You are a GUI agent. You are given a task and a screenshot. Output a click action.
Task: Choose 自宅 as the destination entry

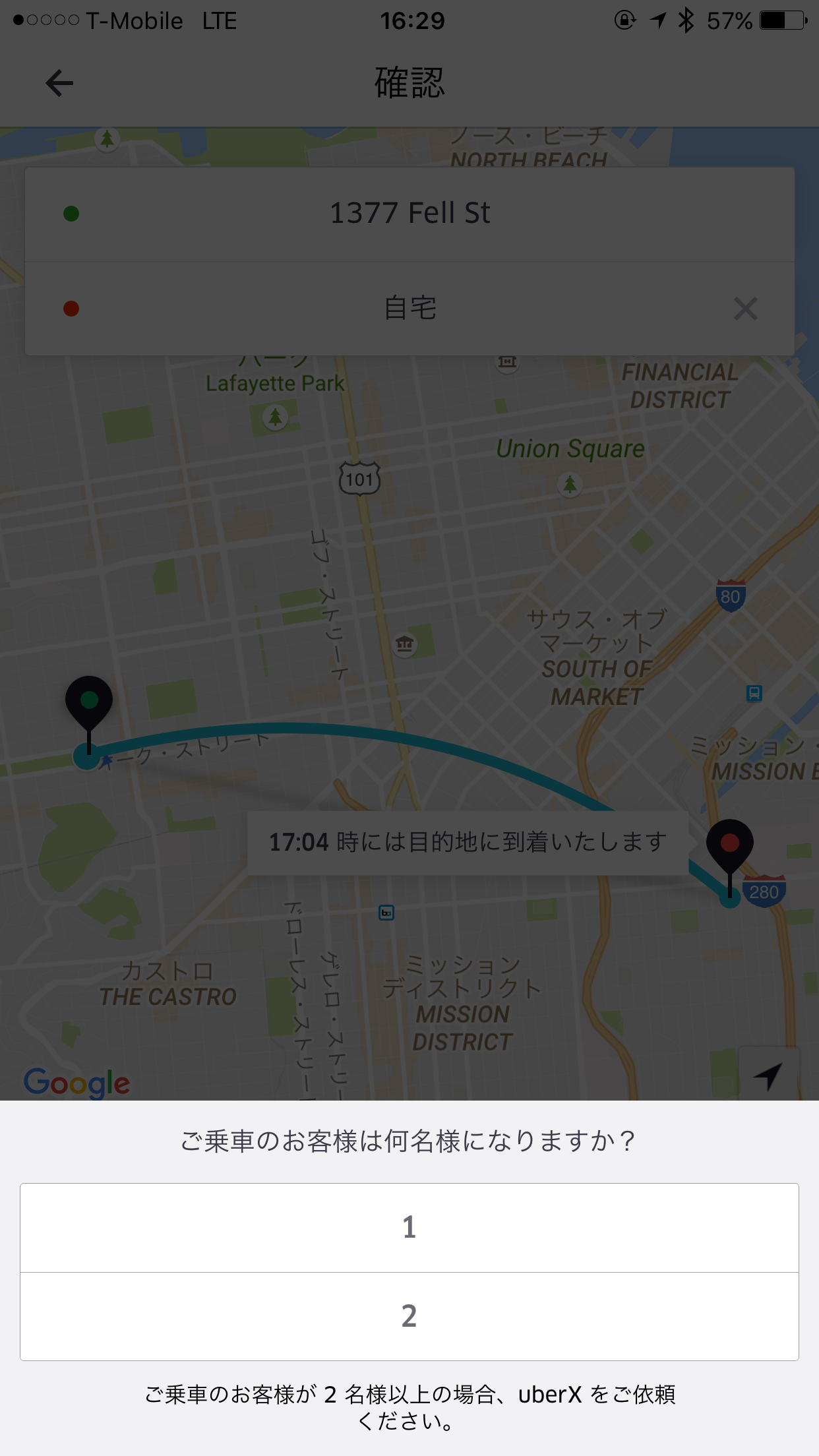point(409,307)
